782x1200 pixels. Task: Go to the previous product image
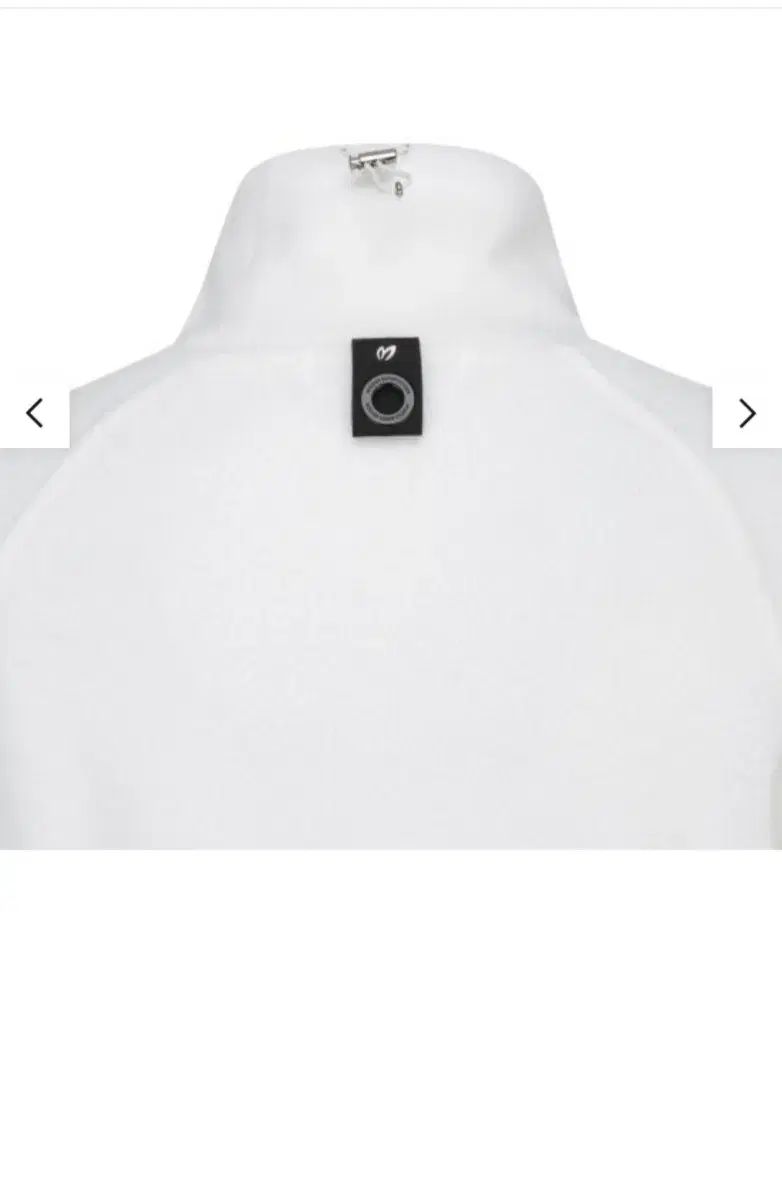[x=35, y=413]
